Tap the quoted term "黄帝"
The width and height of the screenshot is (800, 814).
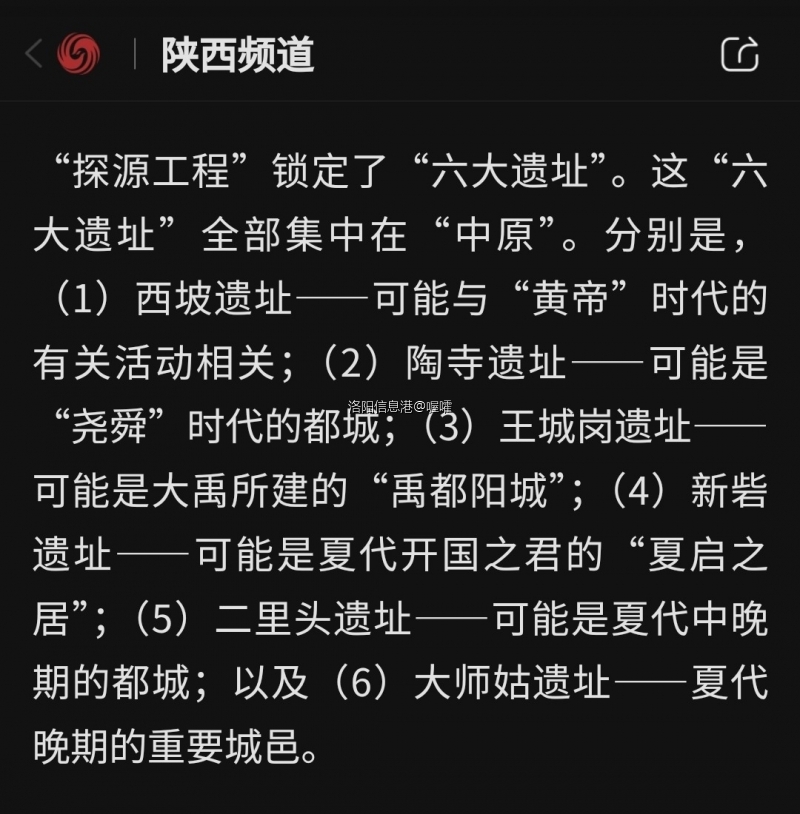pos(570,296)
